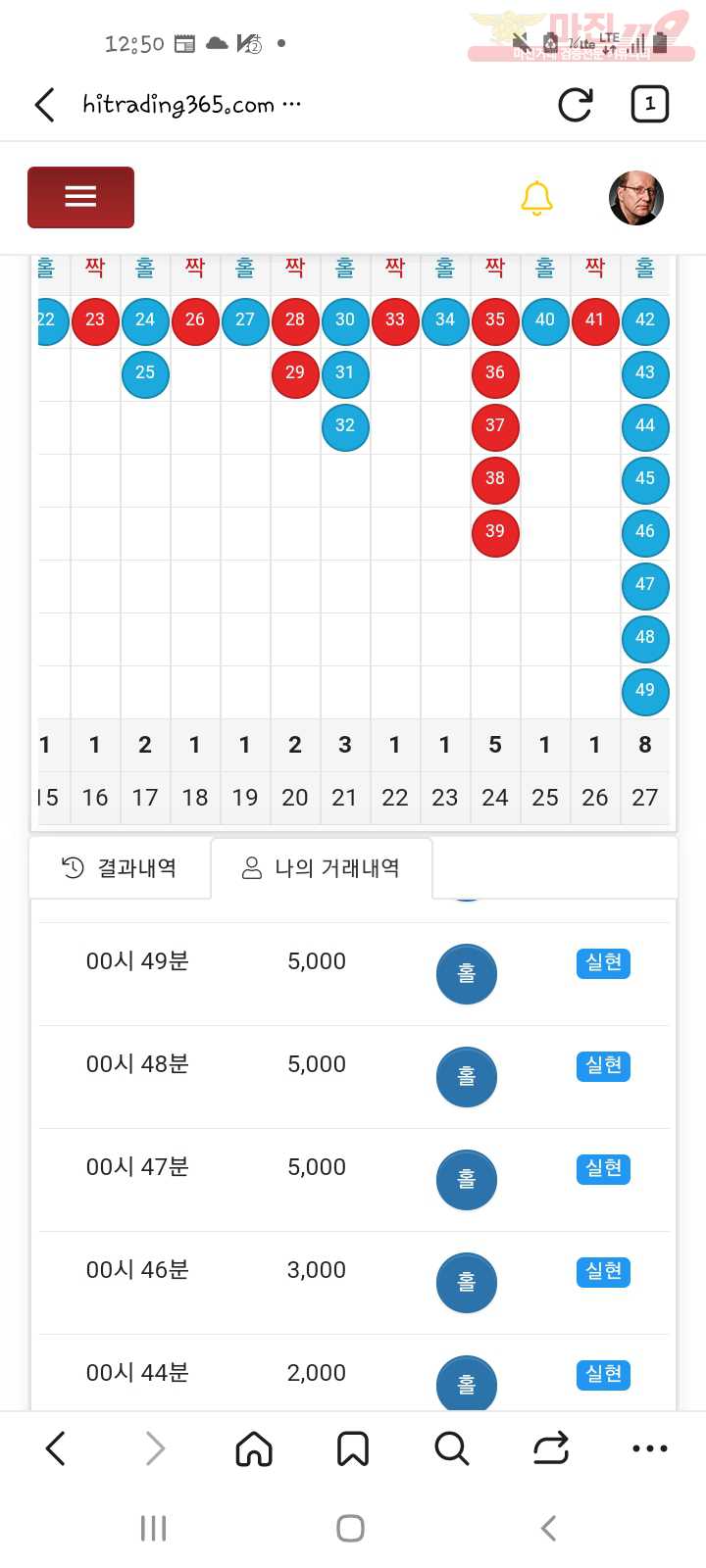Switch to the 결과내역 tab
The image size is (706, 1568).
(x=120, y=868)
